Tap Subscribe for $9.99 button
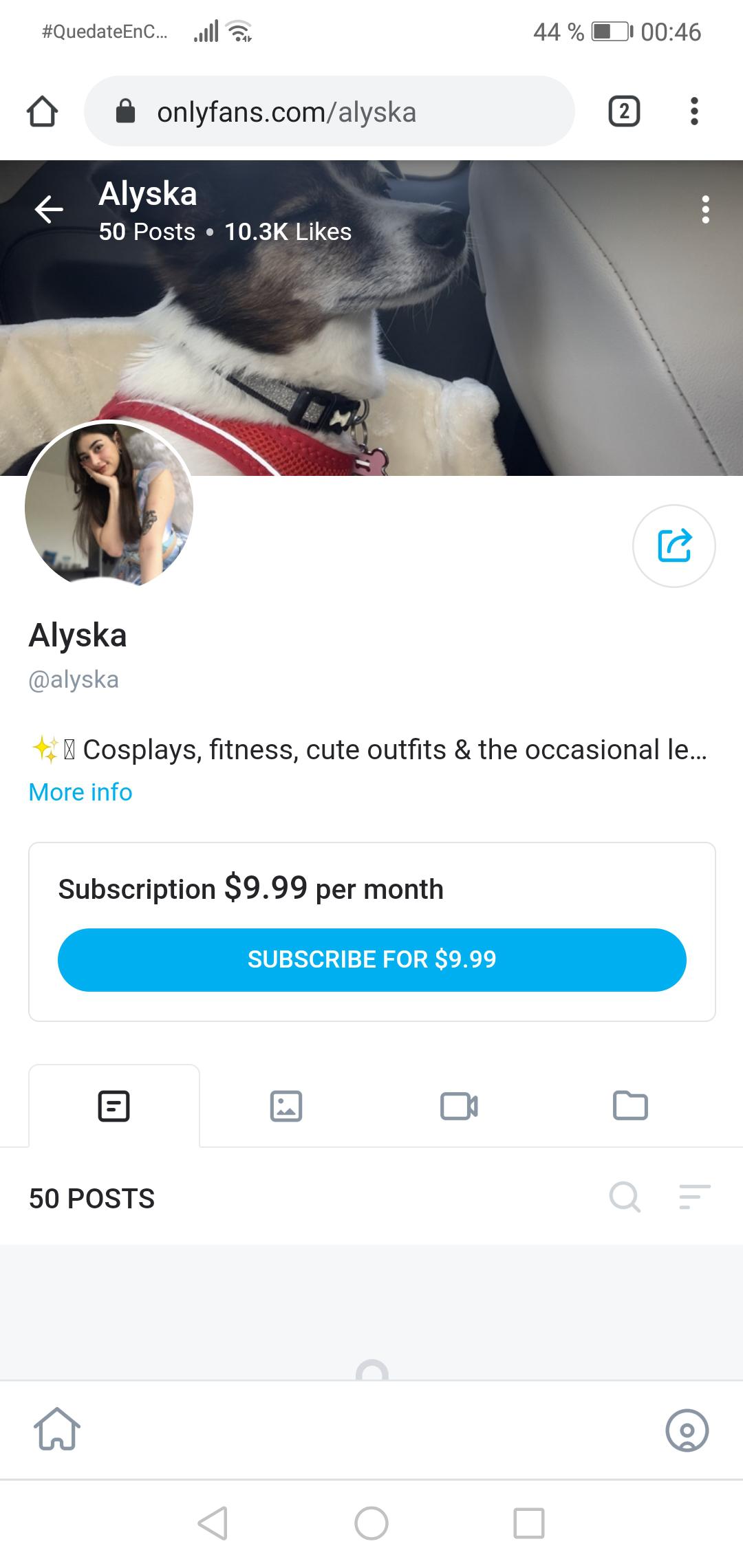Image resolution: width=743 pixels, height=1568 pixels. click(x=371, y=959)
